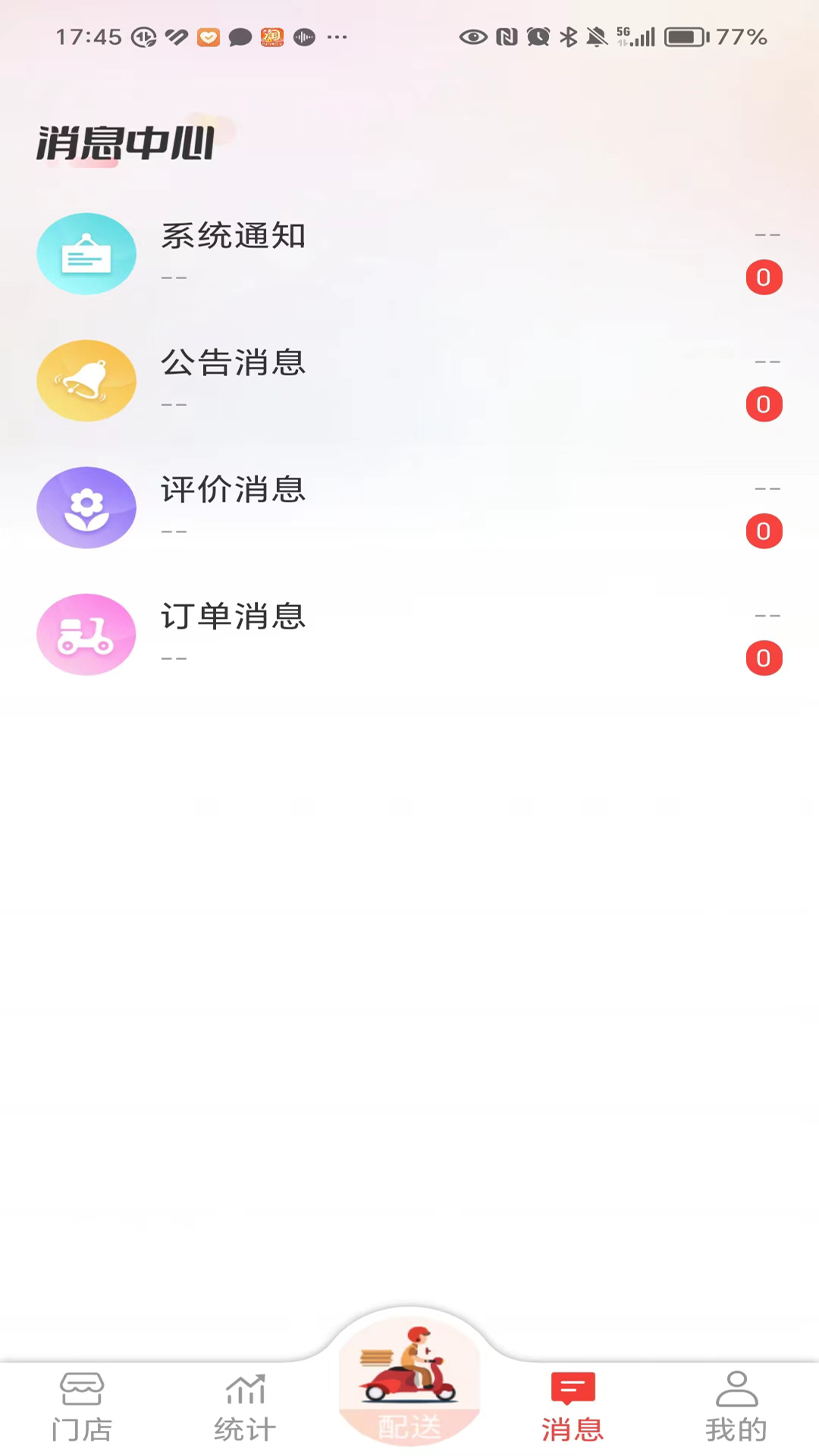This screenshot has height=1456, width=819.
Task: Select the 评价消息 flower icon
Action: coord(86,507)
